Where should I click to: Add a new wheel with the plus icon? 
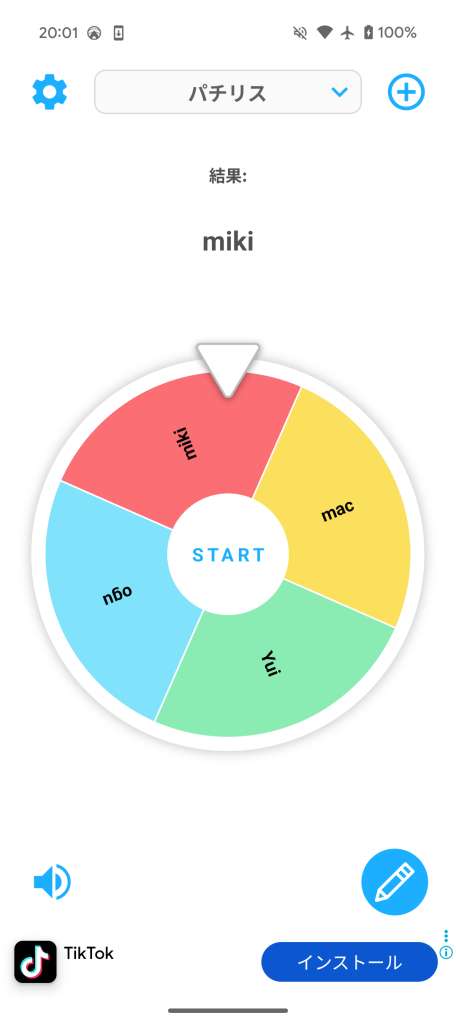[406, 92]
